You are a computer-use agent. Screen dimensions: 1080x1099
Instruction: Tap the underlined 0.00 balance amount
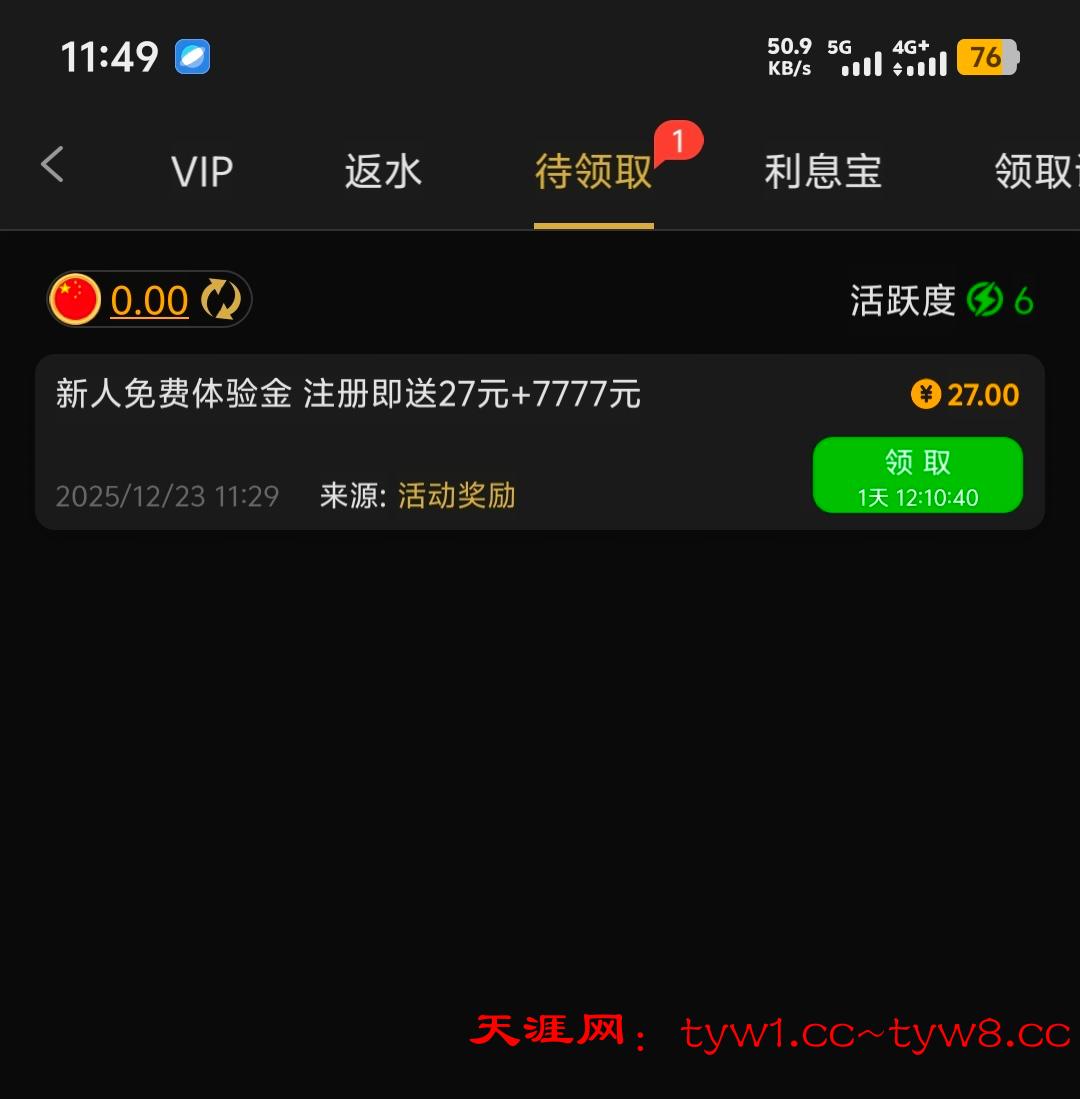point(149,300)
